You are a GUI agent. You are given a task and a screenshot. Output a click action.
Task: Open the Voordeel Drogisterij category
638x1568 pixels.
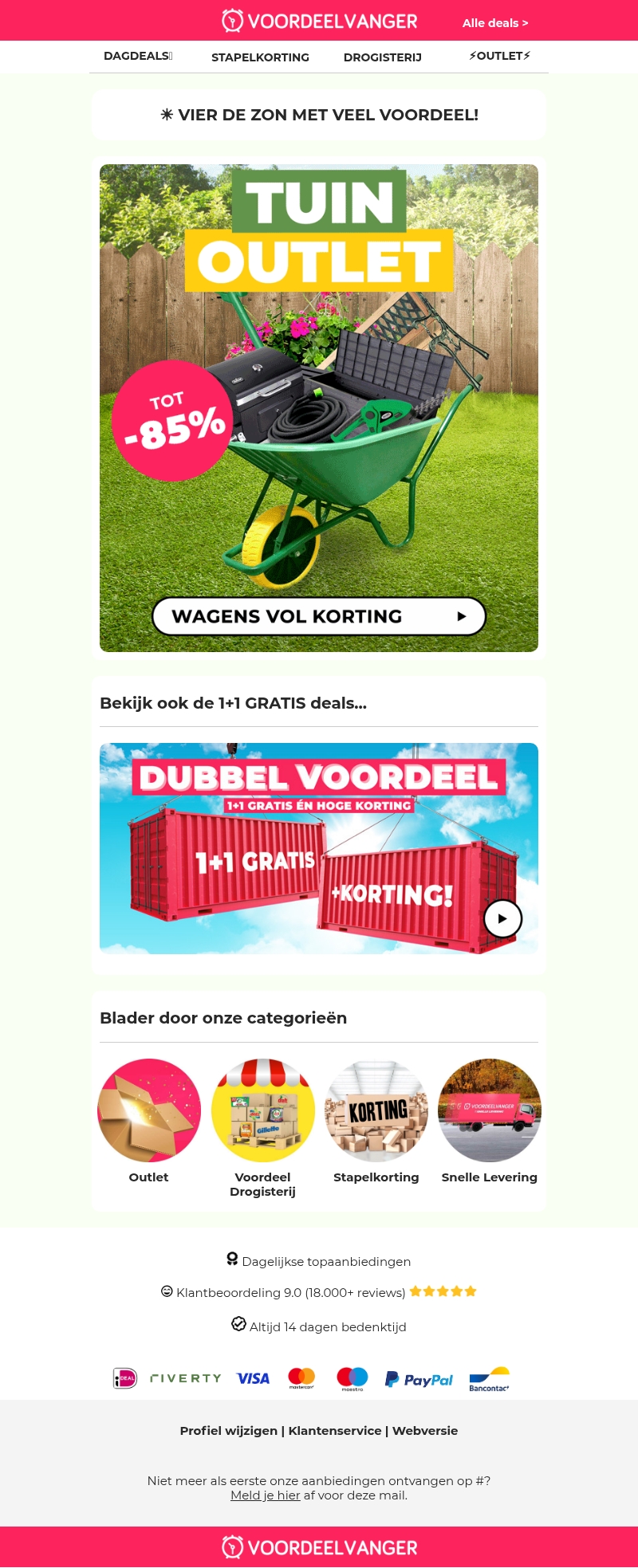(262, 1110)
